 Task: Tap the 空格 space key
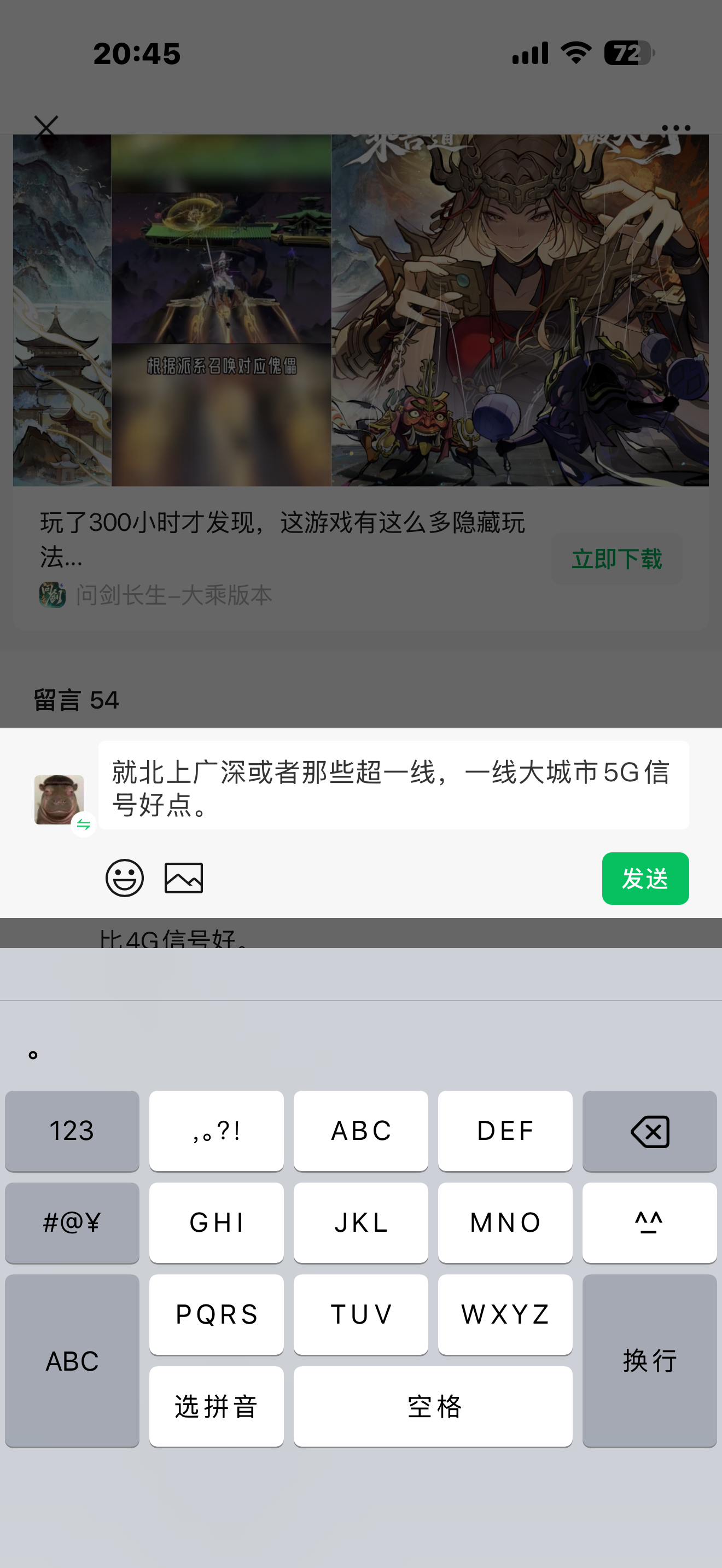[433, 1407]
